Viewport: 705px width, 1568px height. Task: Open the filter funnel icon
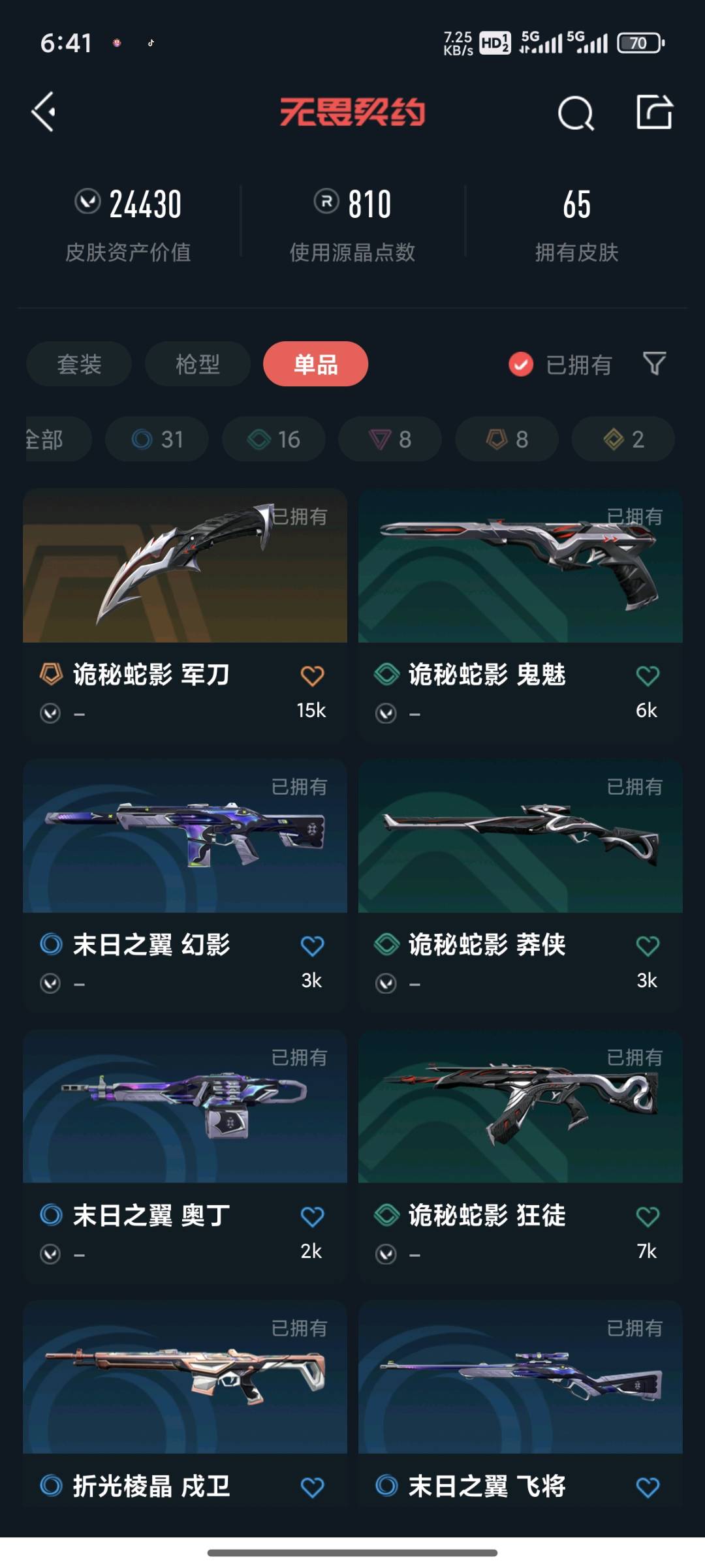point(654,363)
